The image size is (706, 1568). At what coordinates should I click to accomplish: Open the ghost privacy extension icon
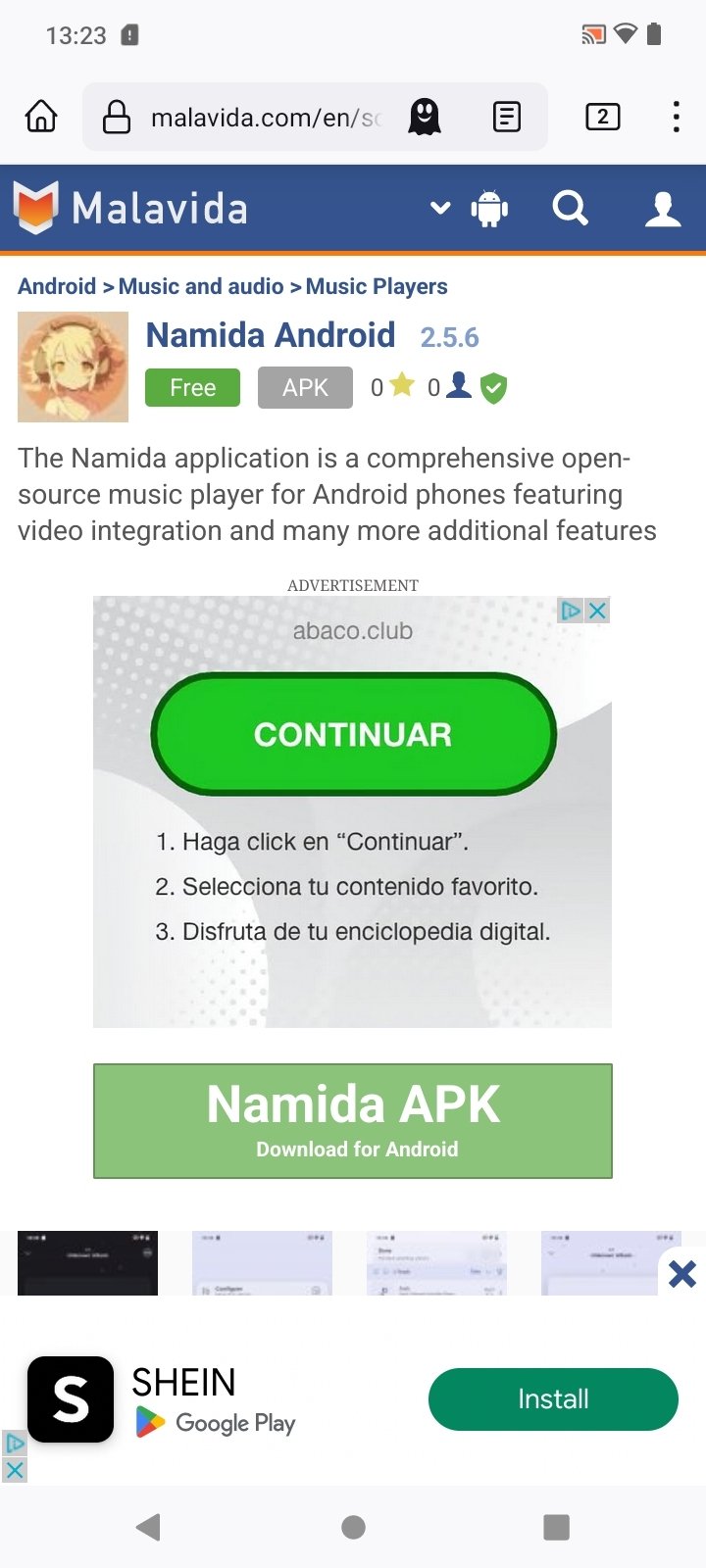click(x=425, y=118)
